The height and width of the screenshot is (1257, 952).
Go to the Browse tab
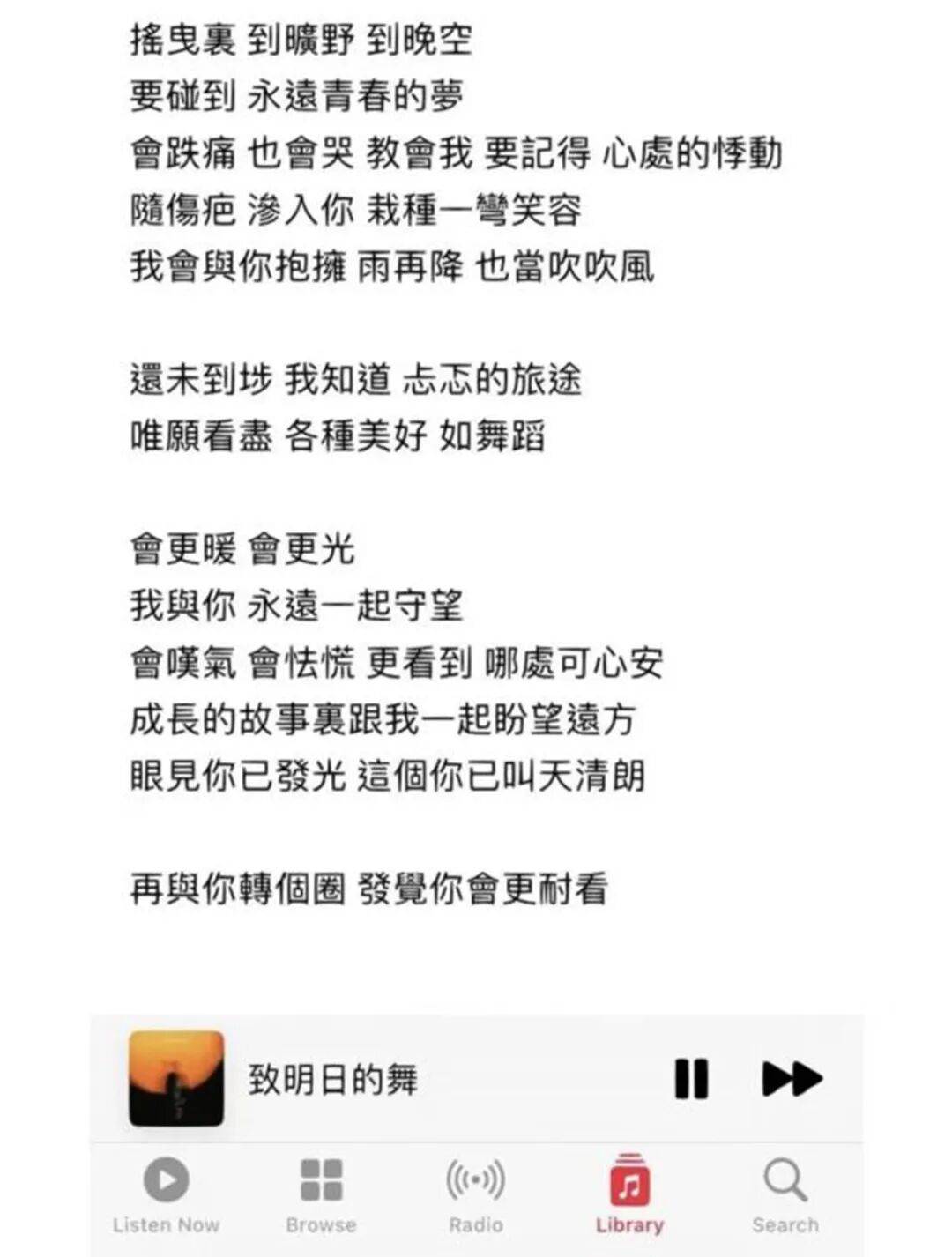[321, 1194]
